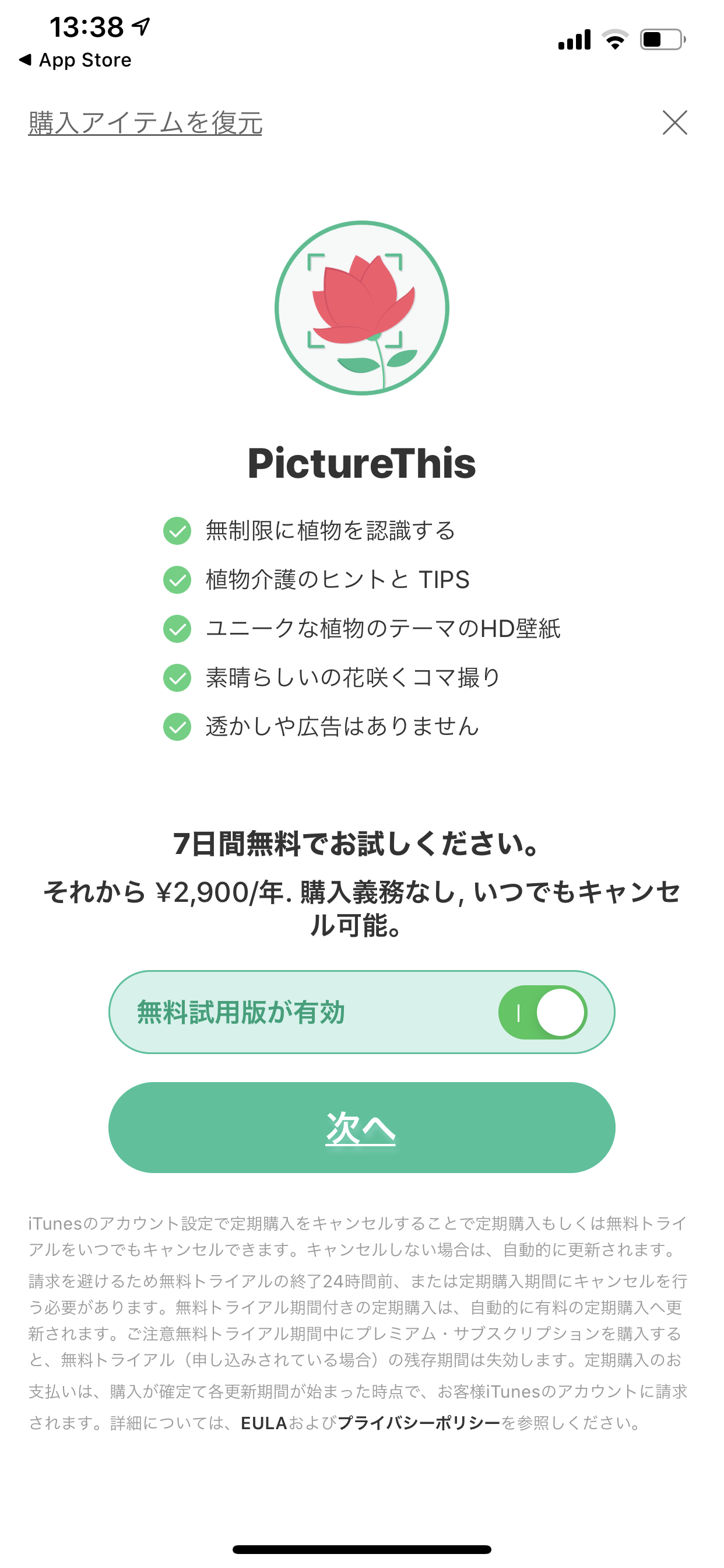Tap the 次へ button to continue

click(361, 1128)
